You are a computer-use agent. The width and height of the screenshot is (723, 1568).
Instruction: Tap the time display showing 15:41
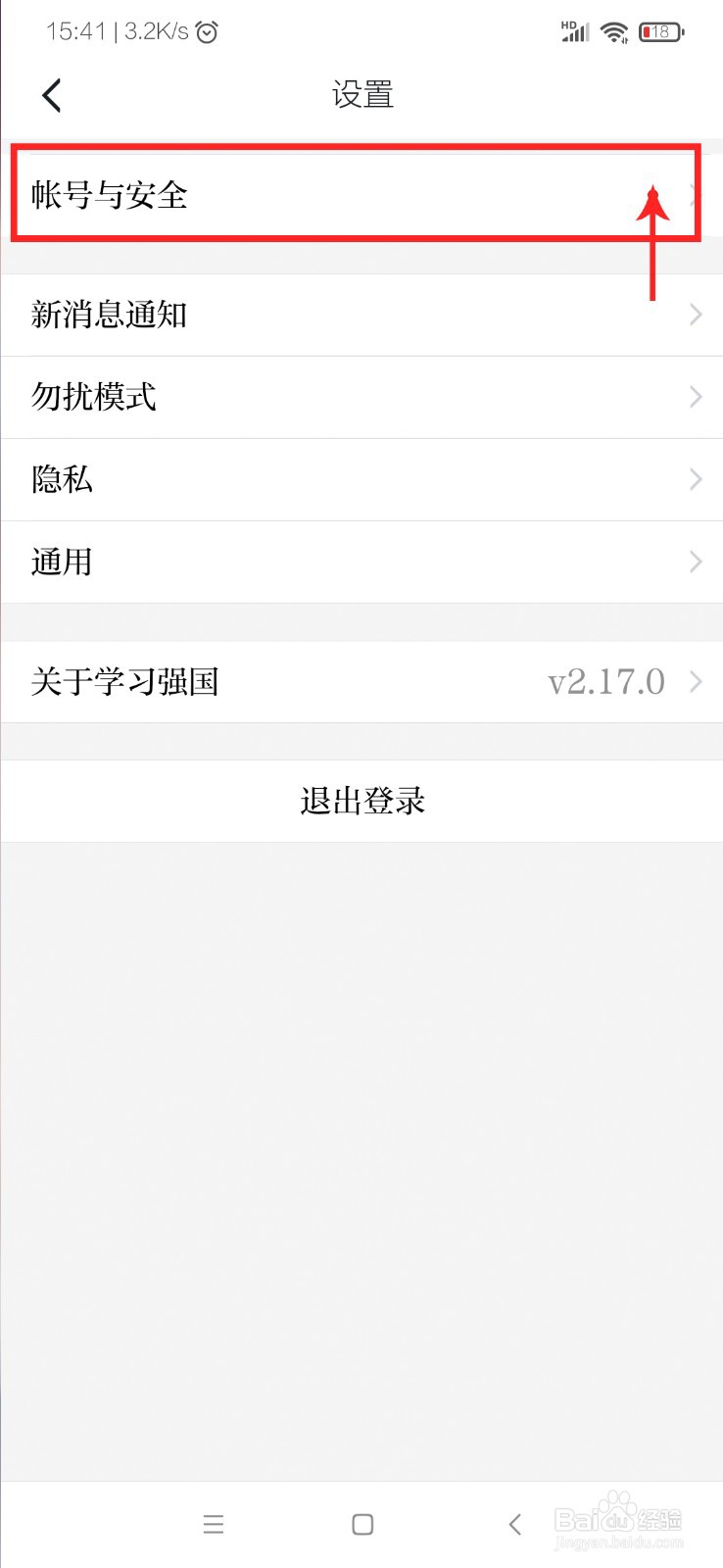pos(74,31)
